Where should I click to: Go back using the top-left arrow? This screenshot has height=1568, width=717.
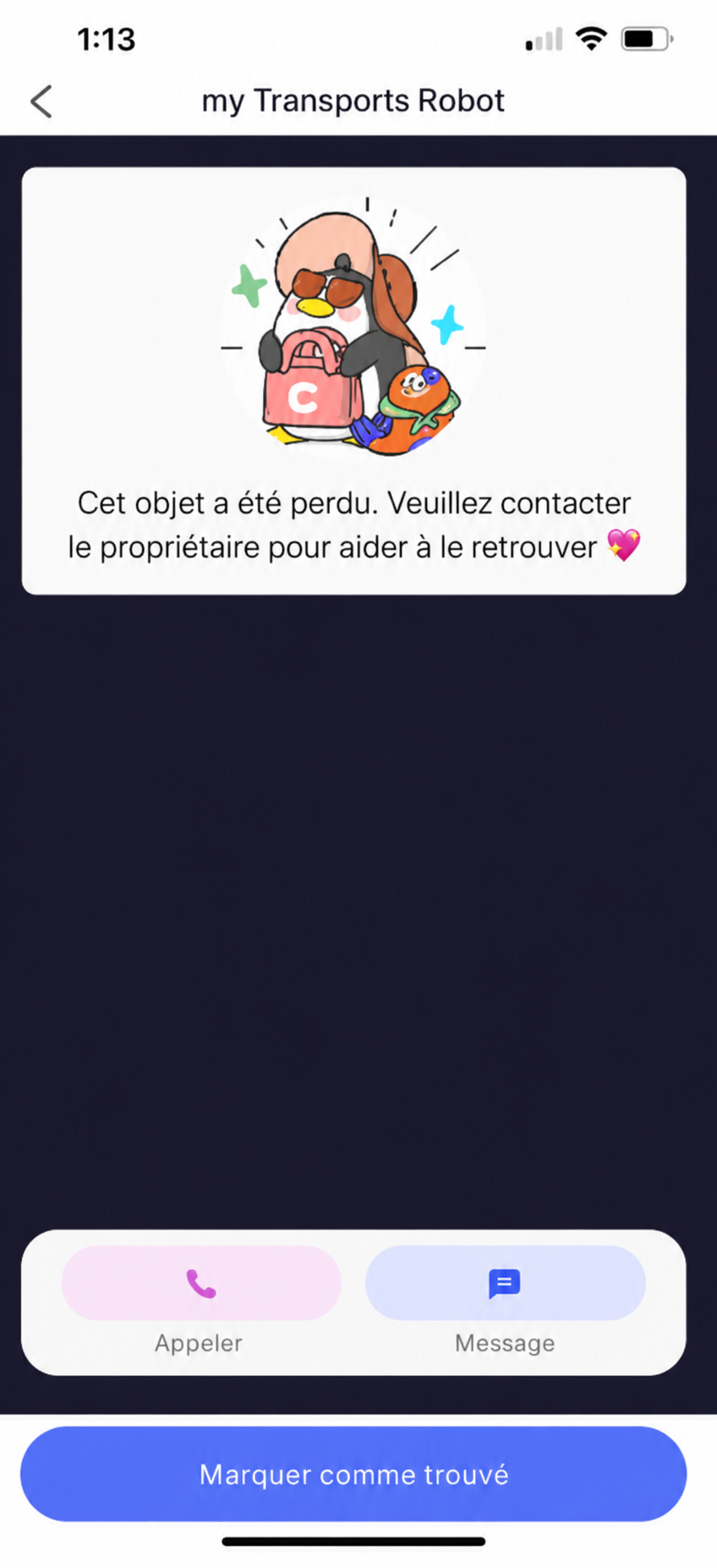[x=41, y=101]
